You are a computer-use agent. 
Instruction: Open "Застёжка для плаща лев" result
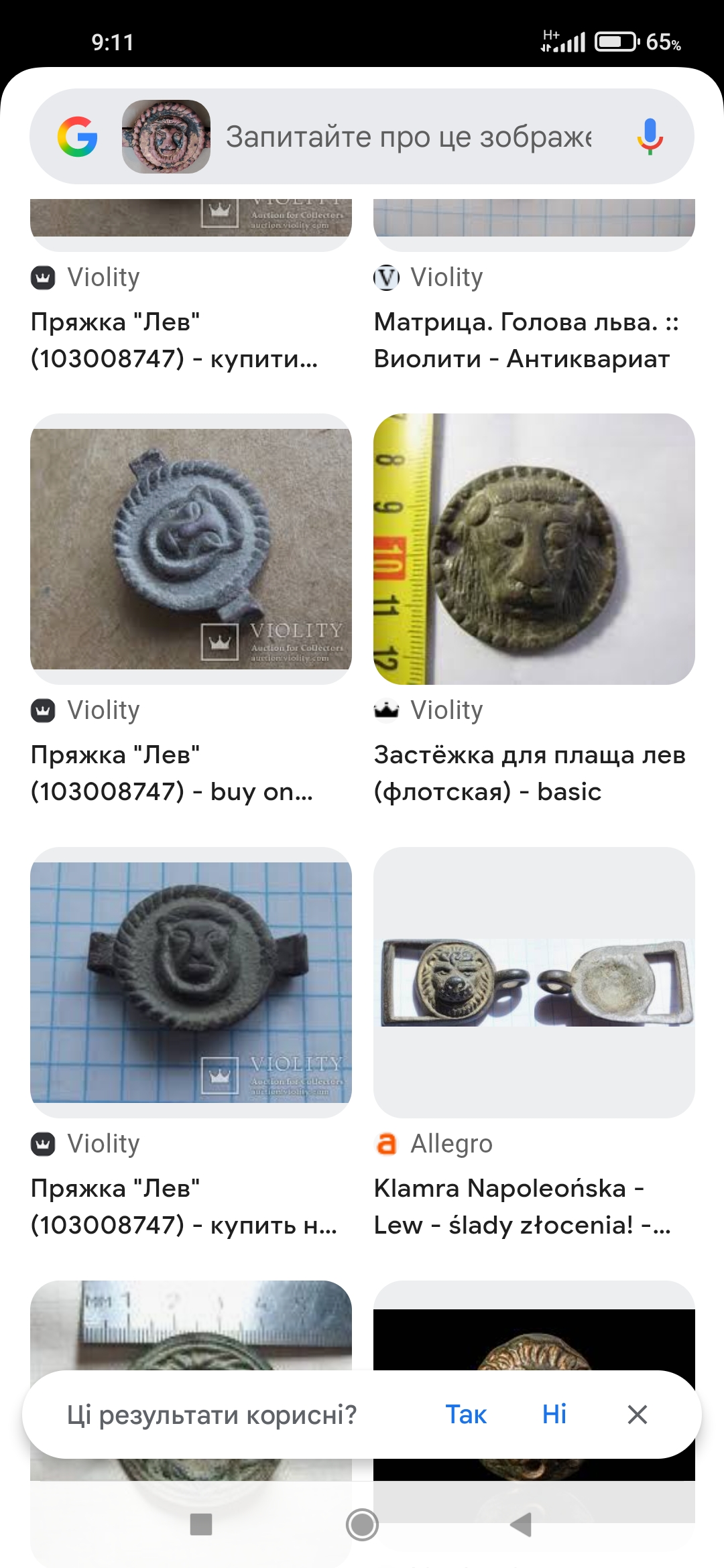coord(530,773)
